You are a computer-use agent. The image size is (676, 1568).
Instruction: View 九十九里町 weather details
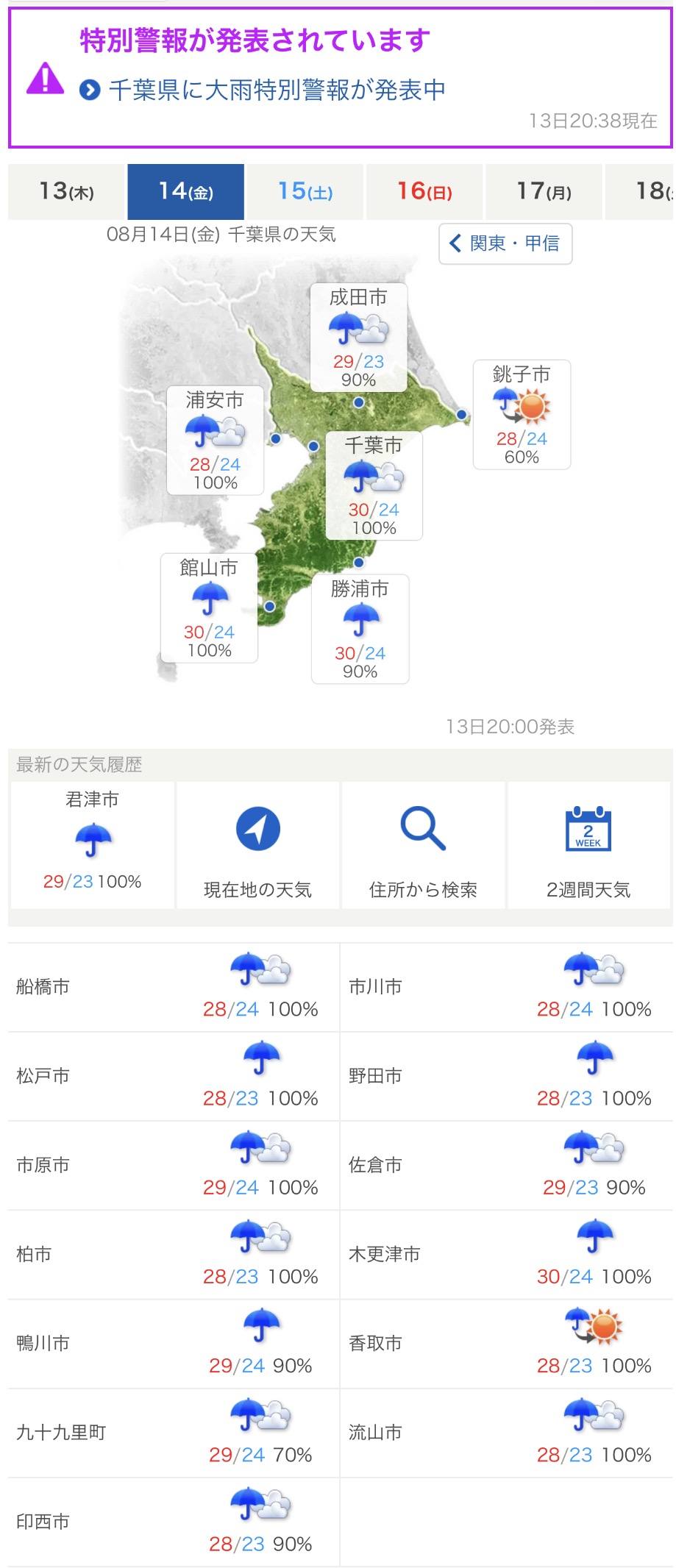click(x=174, y=1433)
